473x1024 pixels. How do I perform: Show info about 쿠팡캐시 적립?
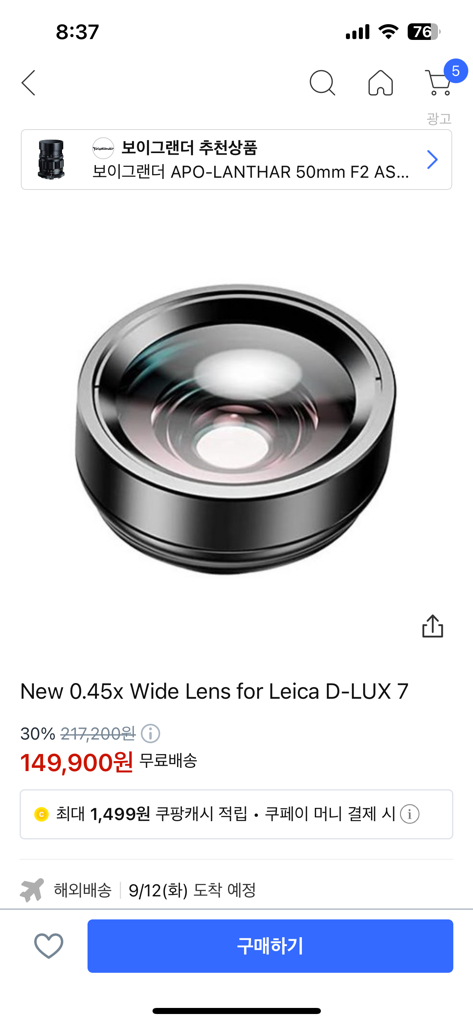point(409,814)
